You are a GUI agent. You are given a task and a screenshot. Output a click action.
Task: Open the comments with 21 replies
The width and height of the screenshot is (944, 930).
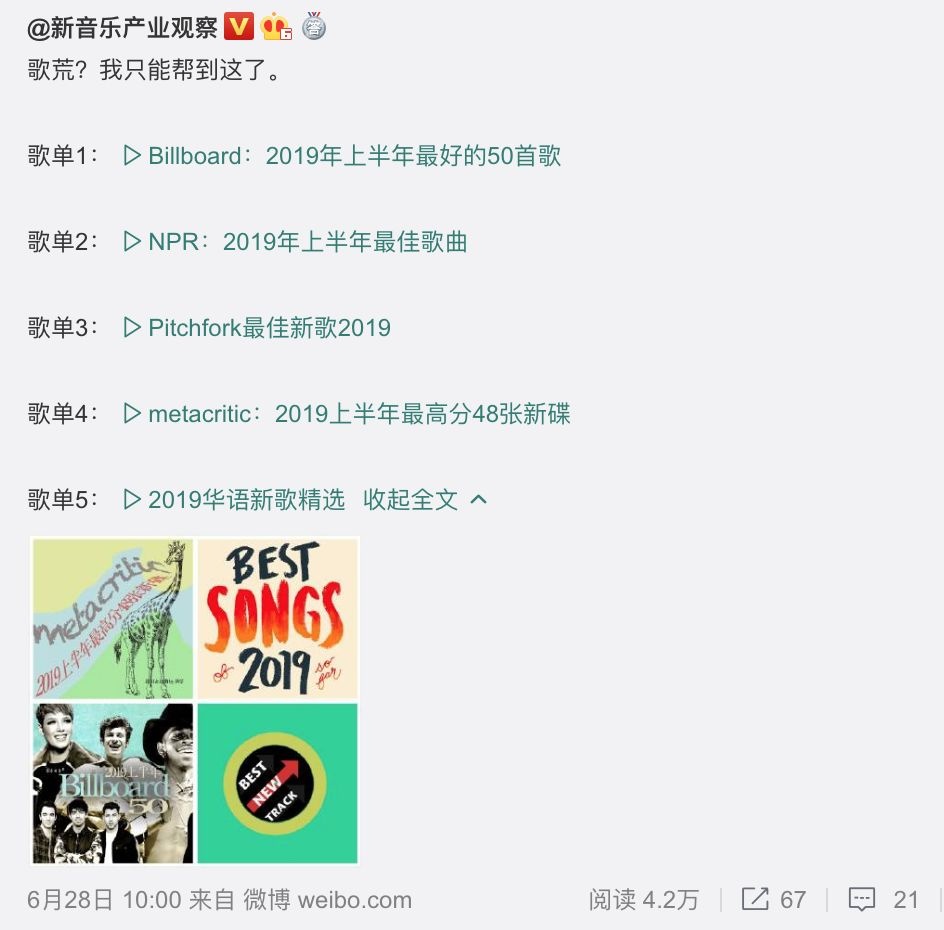point(884,899)
